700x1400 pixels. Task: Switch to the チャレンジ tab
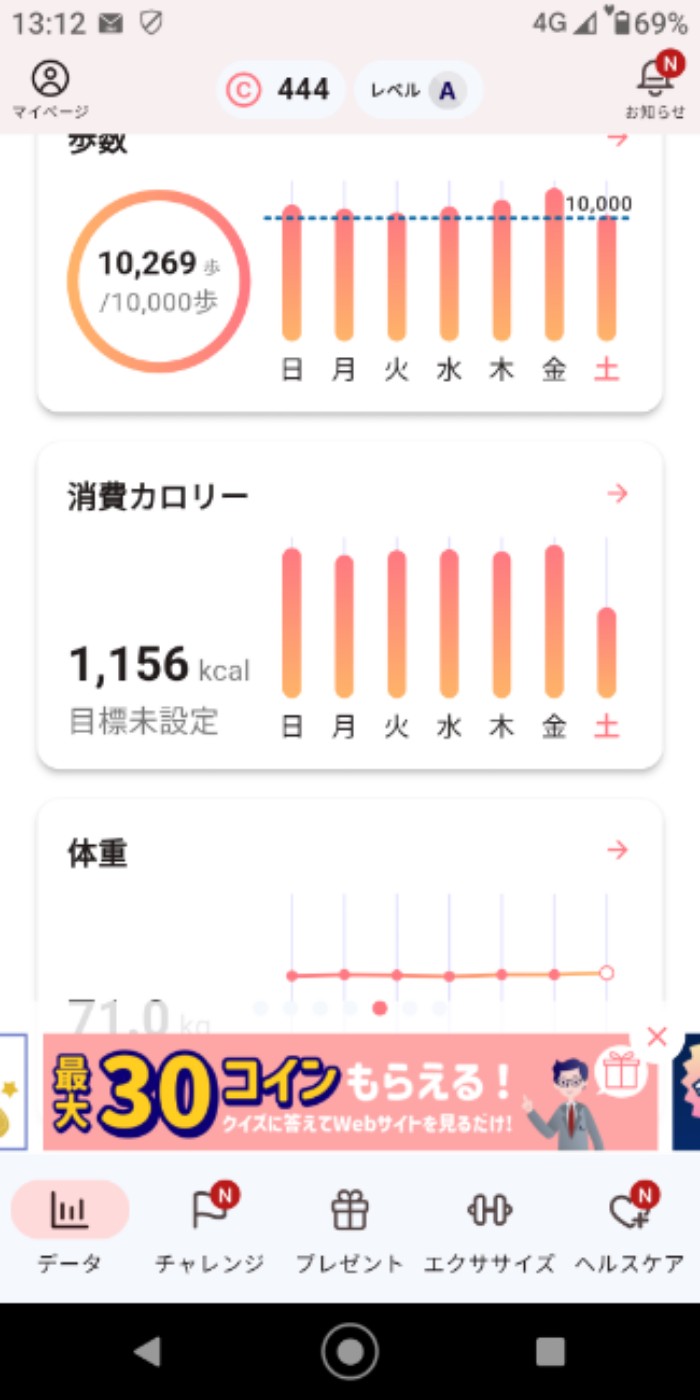click(210, 1228)
